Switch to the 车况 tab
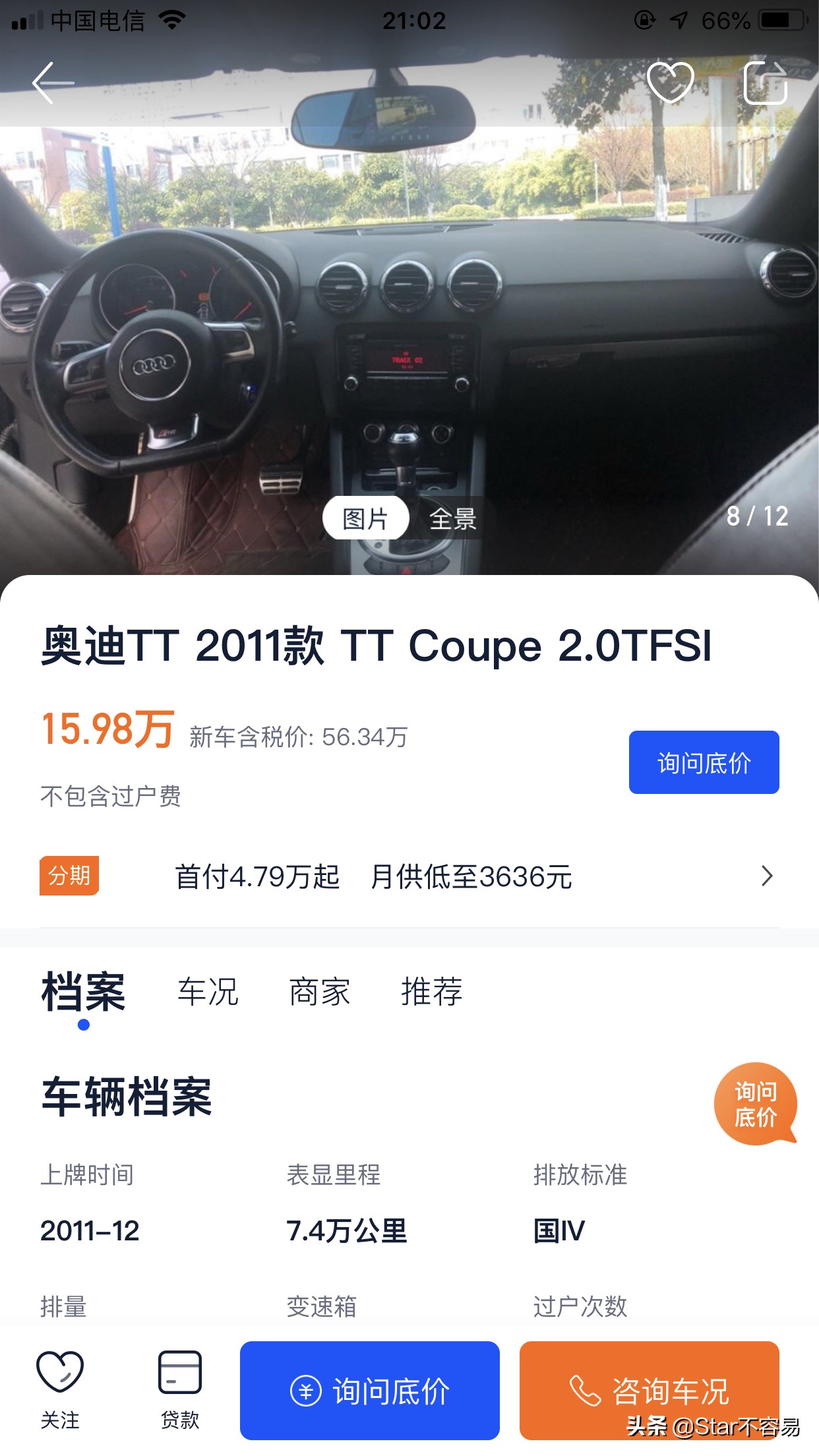The height and width of the screenshot is (1456, 819). (x=208, y=992)
